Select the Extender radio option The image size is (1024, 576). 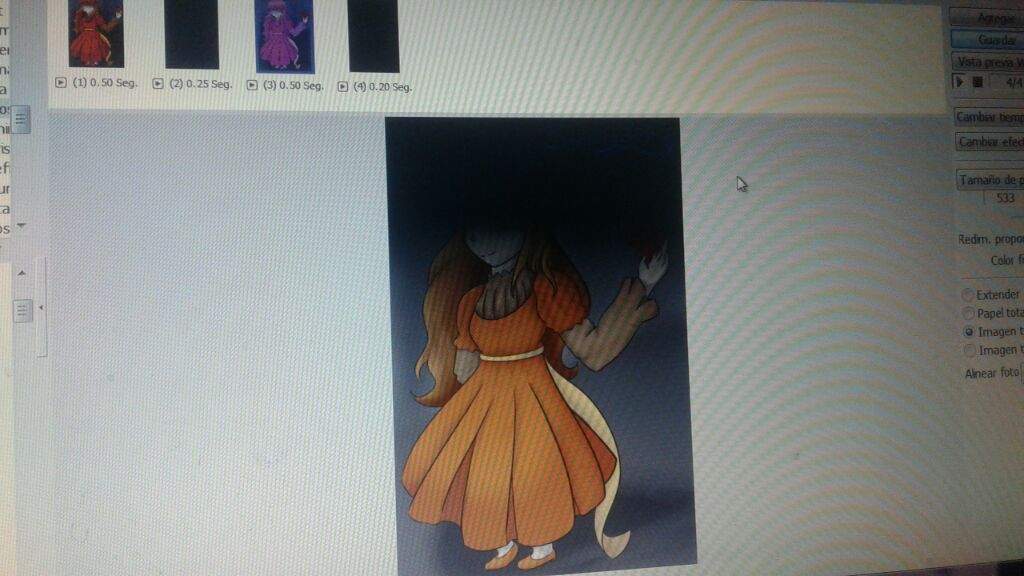coord(967,295)
